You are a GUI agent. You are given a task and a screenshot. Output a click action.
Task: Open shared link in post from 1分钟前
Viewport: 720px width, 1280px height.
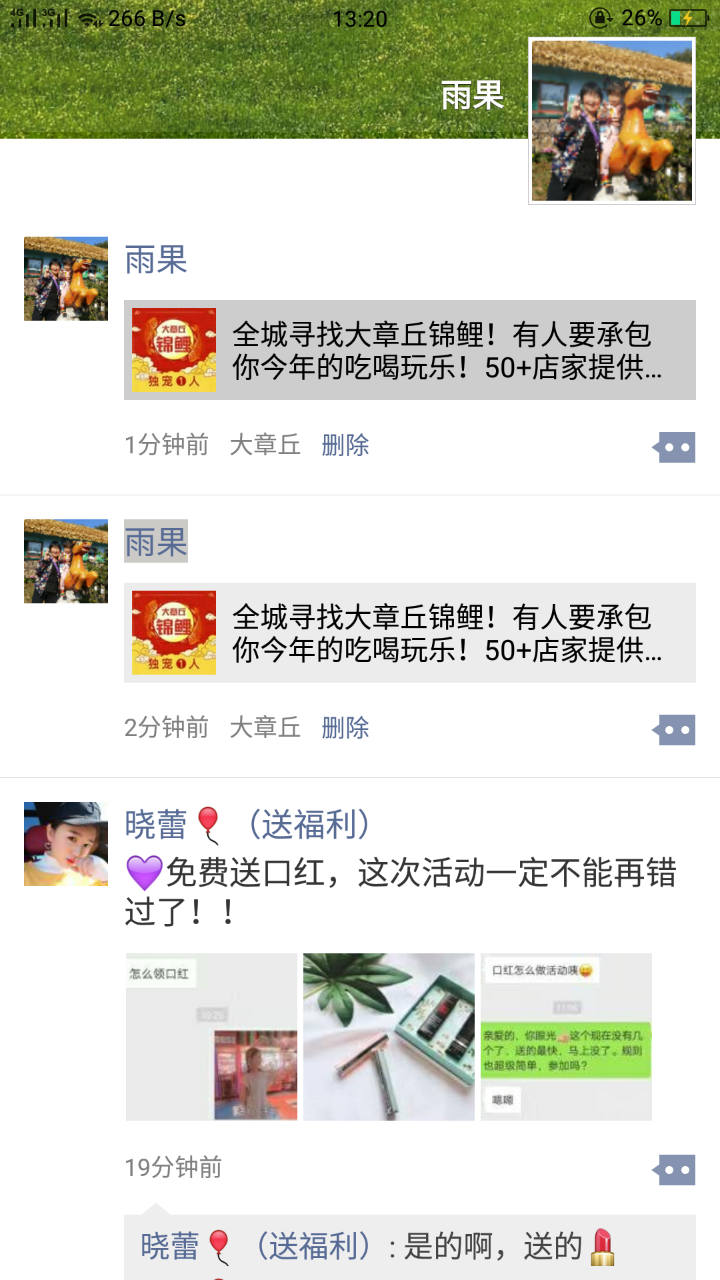[410, 350]
